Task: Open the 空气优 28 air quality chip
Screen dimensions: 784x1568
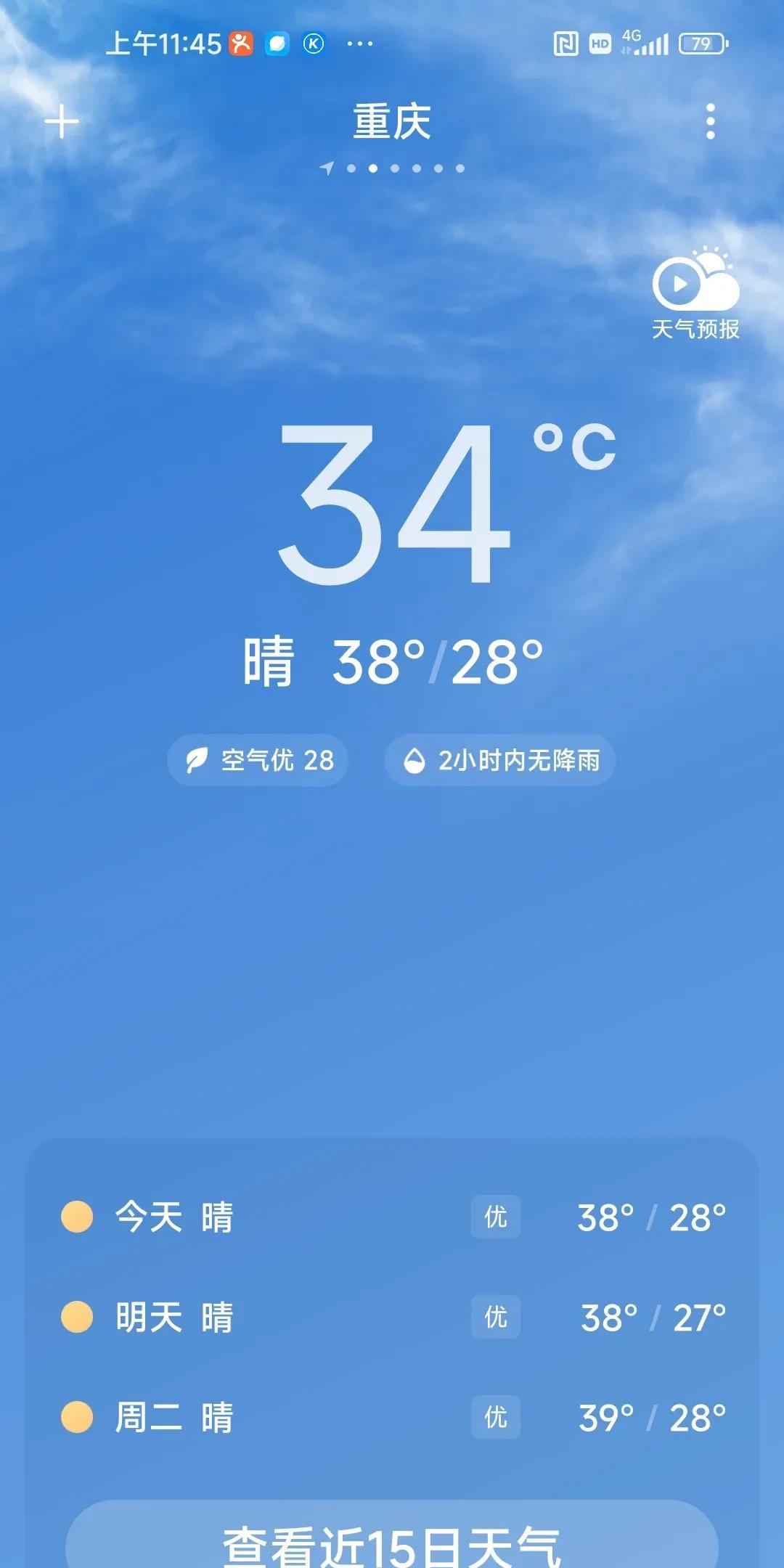Action: coord(258,760)
